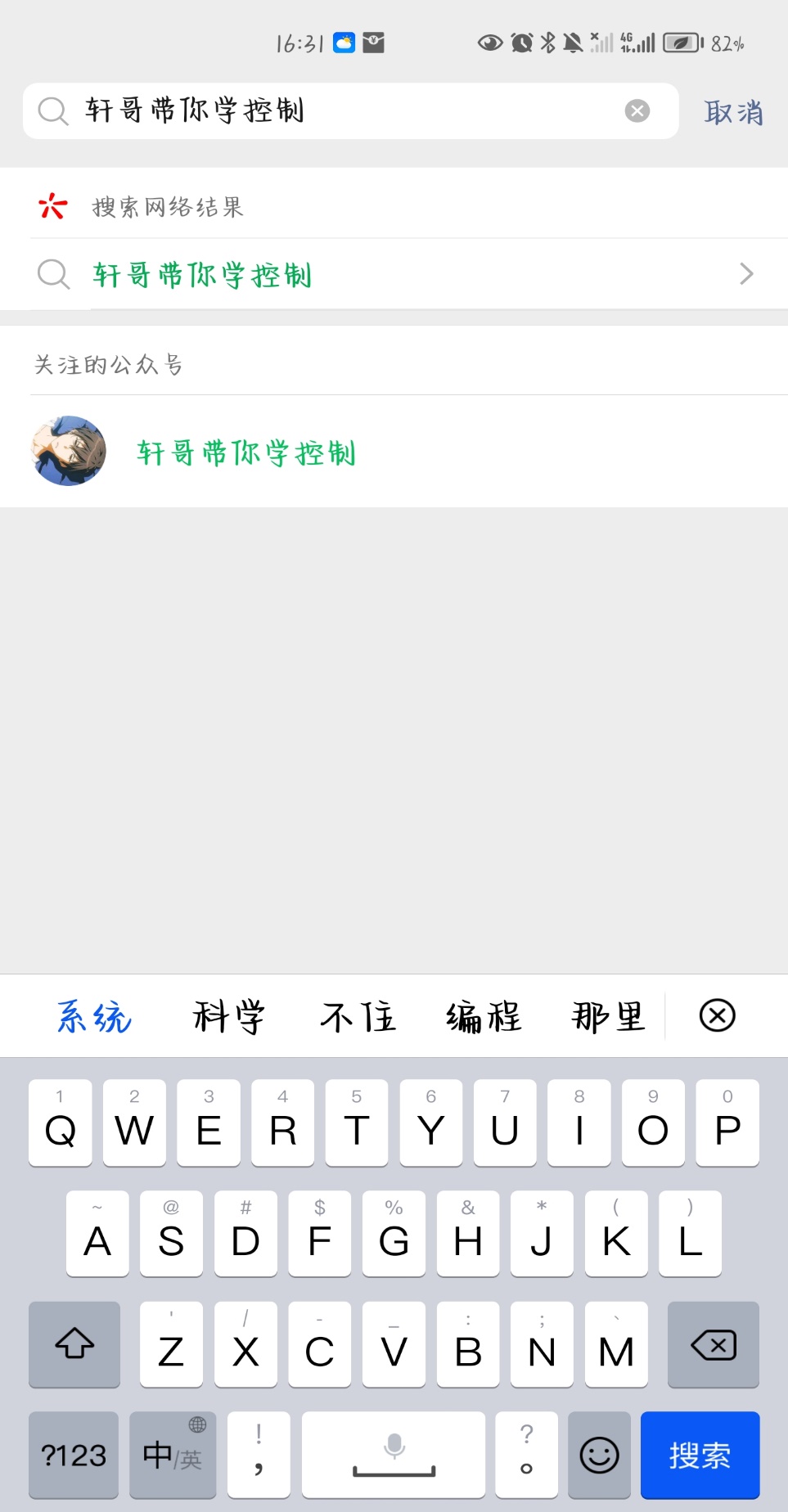Select the keyboard suggestion 系统
The image size is (788, 1512).
click(94, 1017)
